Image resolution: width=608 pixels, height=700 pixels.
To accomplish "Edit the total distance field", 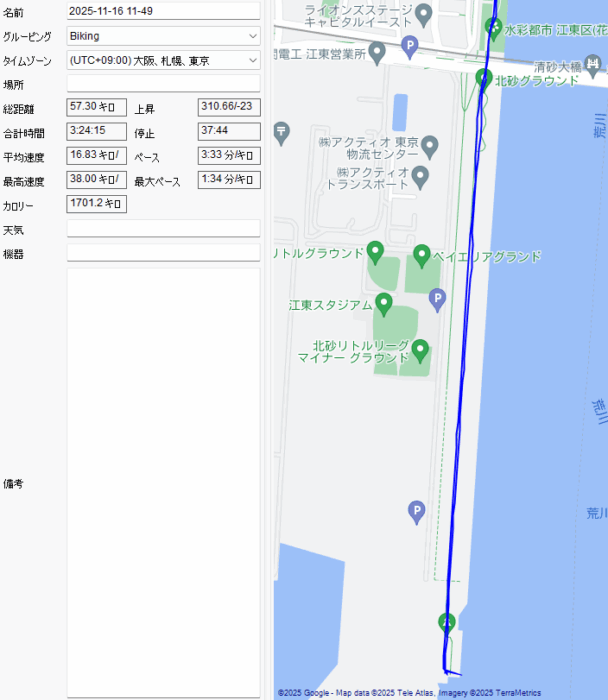I will pyautogui.click(x=96, y=106).
